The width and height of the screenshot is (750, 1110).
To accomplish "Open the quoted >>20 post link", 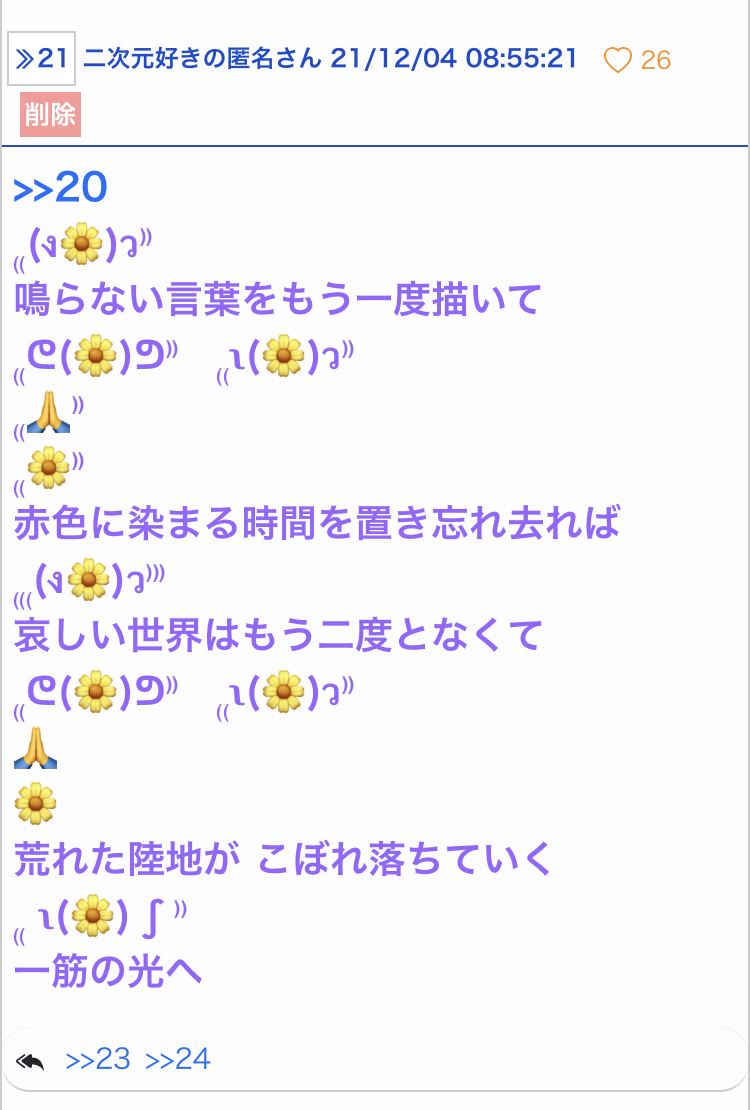I will pos(60,187).
